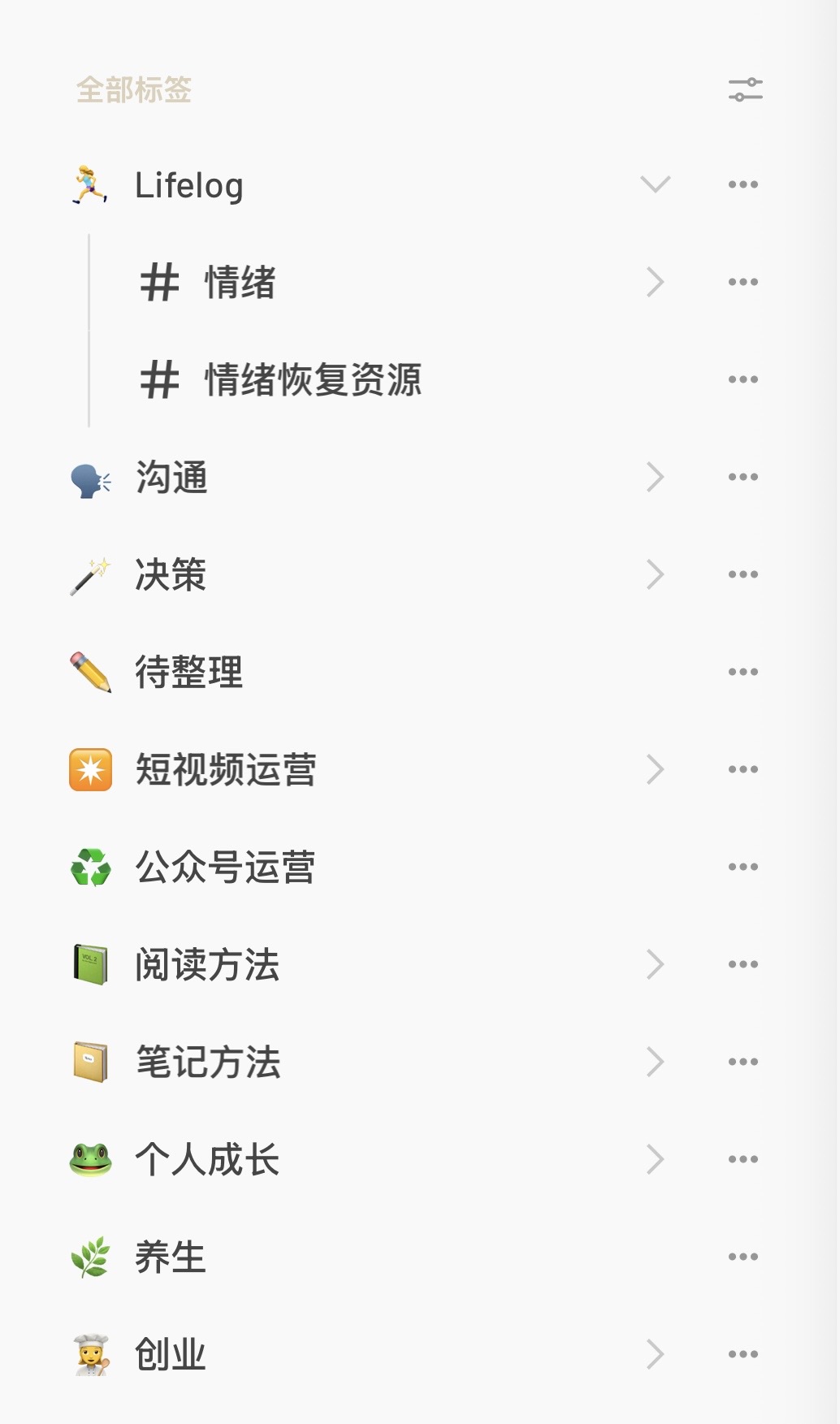Open the 笔记方法 tag
The height and width of the screenshot is (1424, 840).
pos(208,1062)
